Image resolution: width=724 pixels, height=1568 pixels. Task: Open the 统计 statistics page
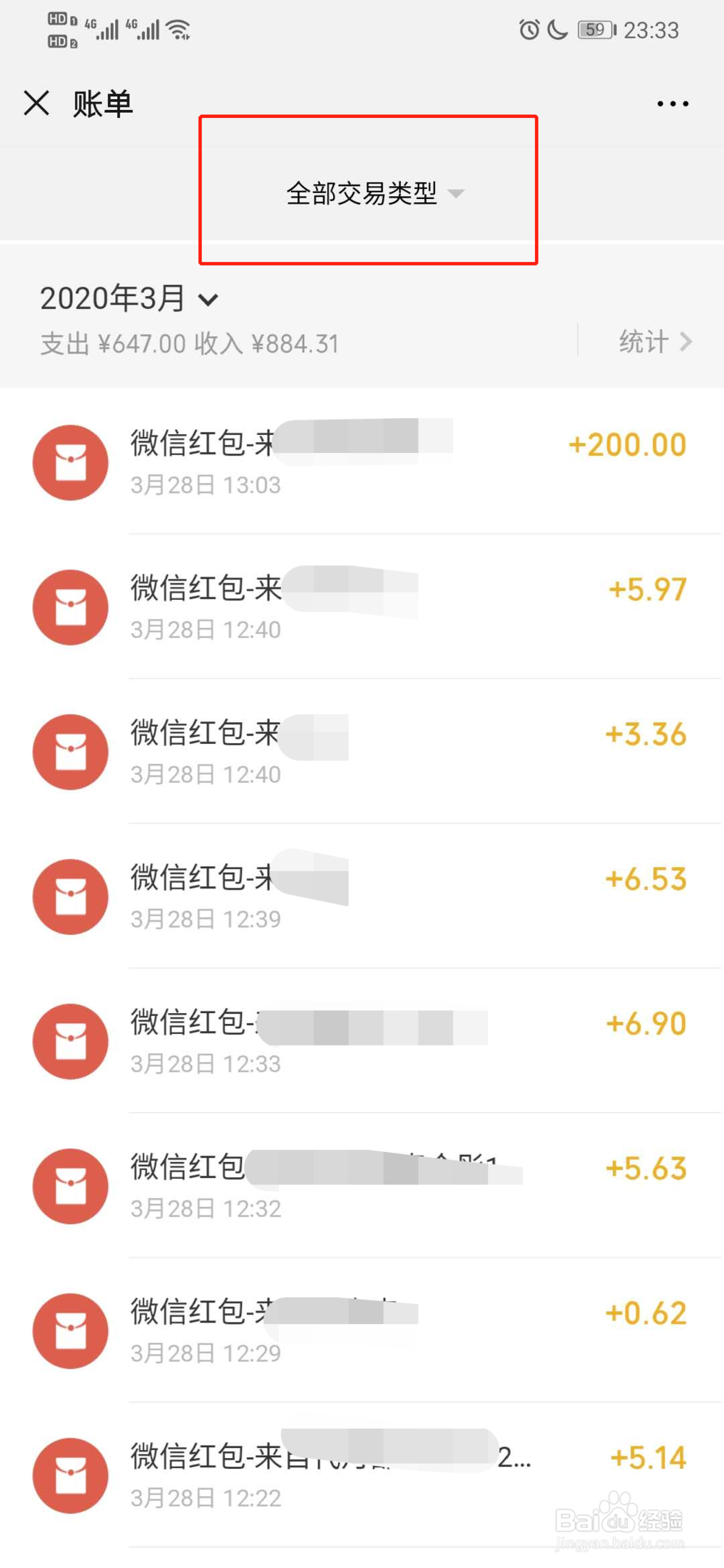click(654, 341)
